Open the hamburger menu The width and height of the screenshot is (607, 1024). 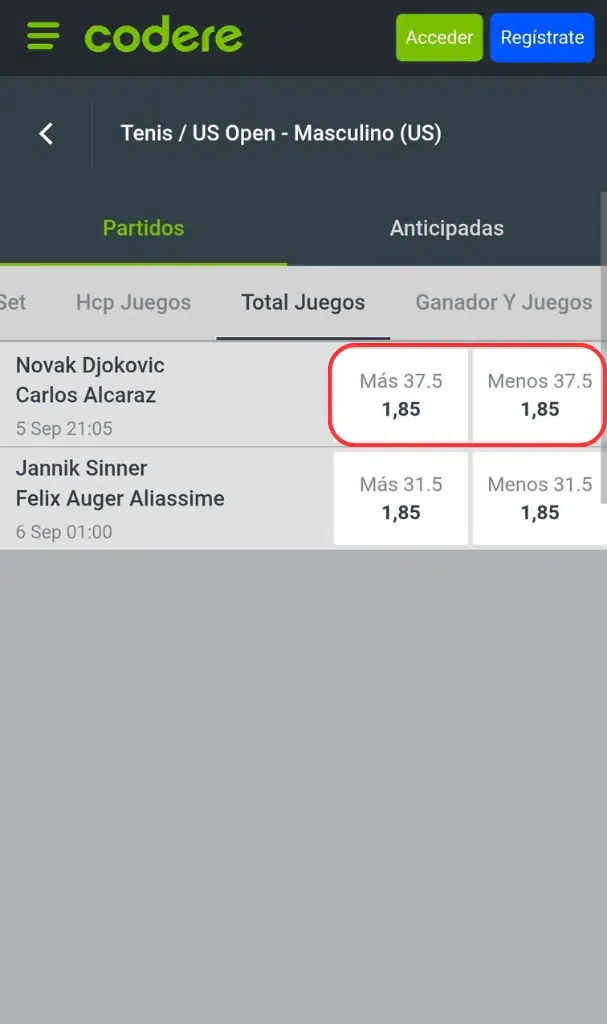43,37
